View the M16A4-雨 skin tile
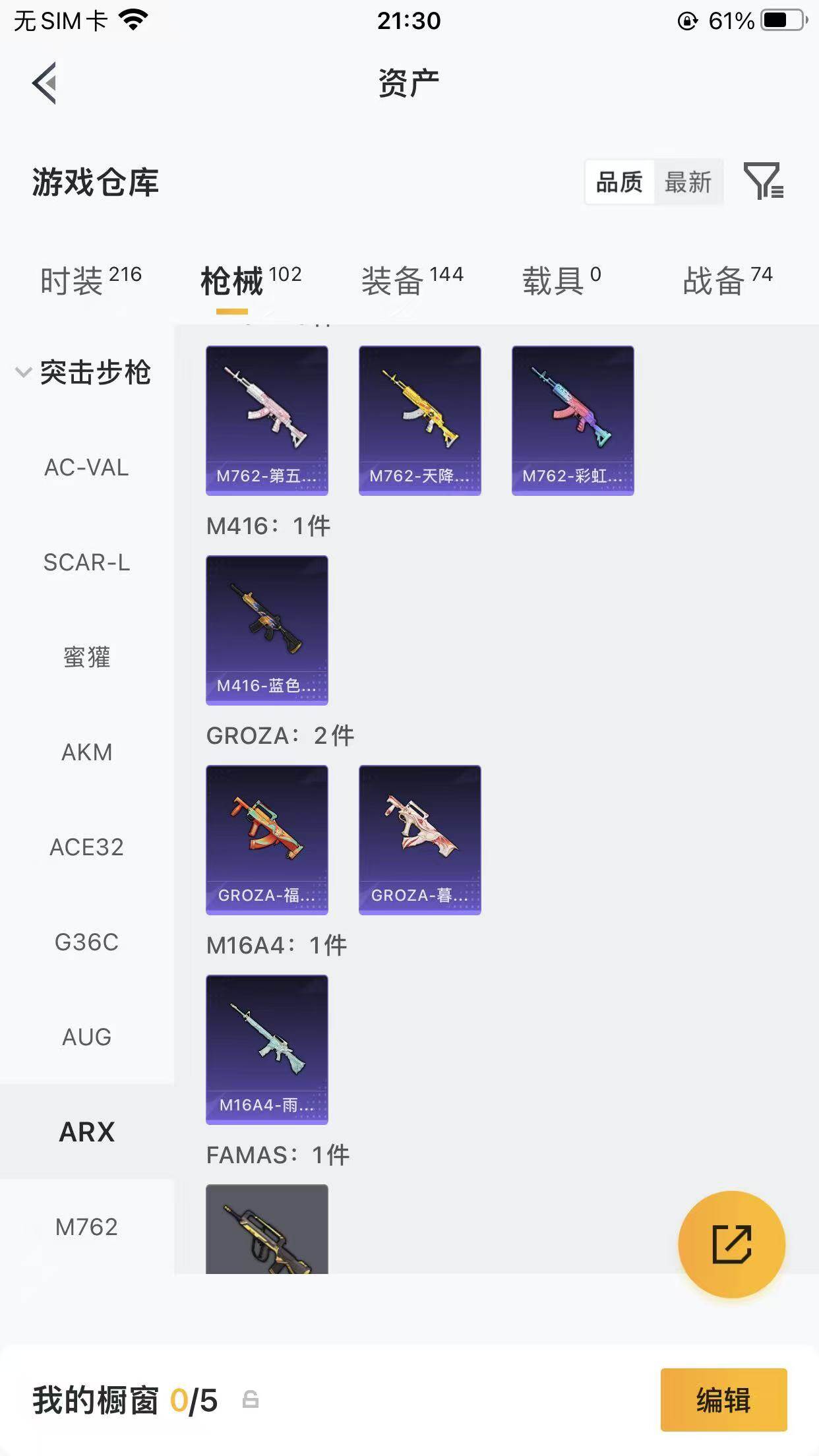 click(266, 1049)
